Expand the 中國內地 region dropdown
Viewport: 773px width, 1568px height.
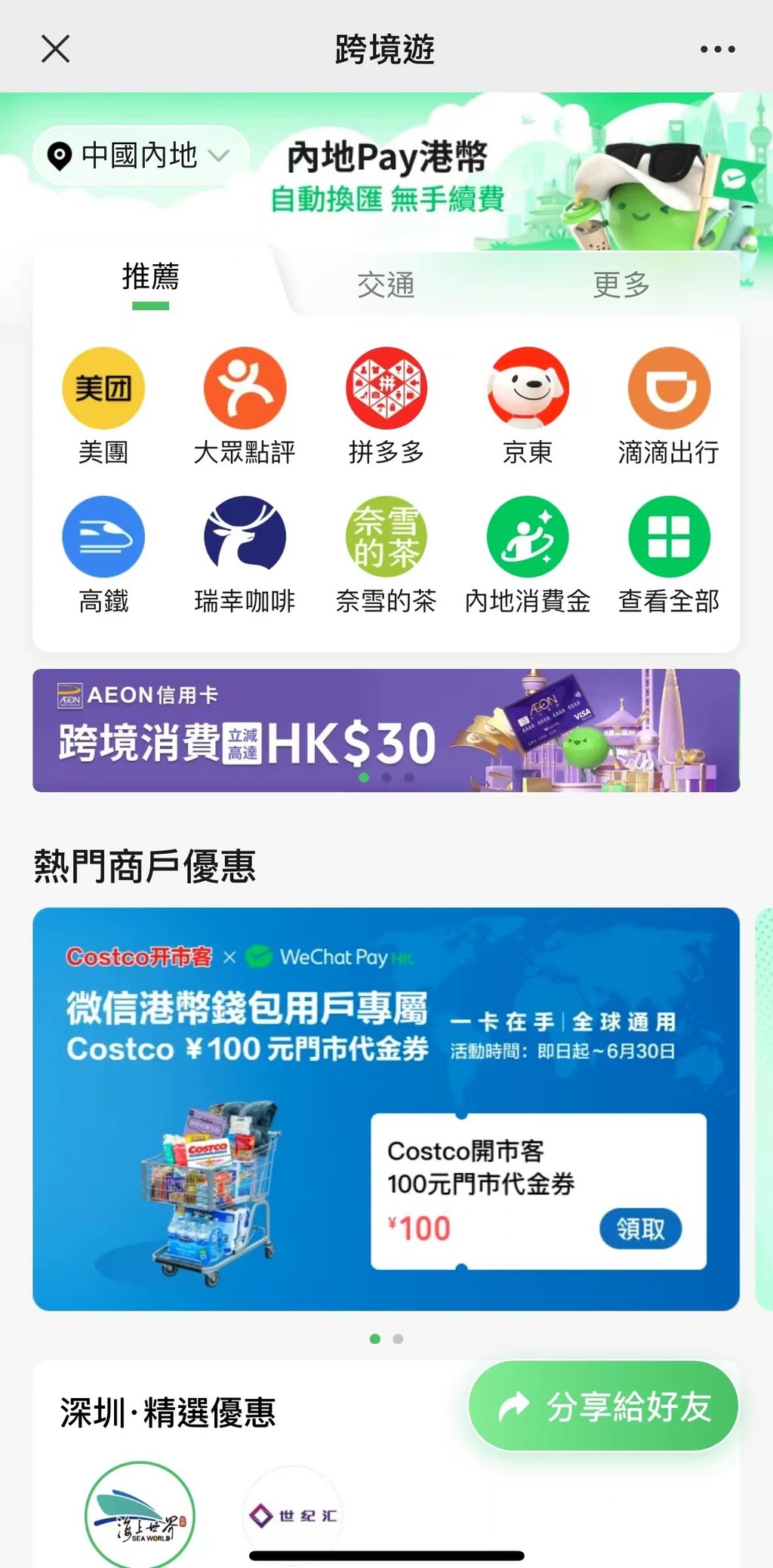pyautogui.click(x=140, y=156)
